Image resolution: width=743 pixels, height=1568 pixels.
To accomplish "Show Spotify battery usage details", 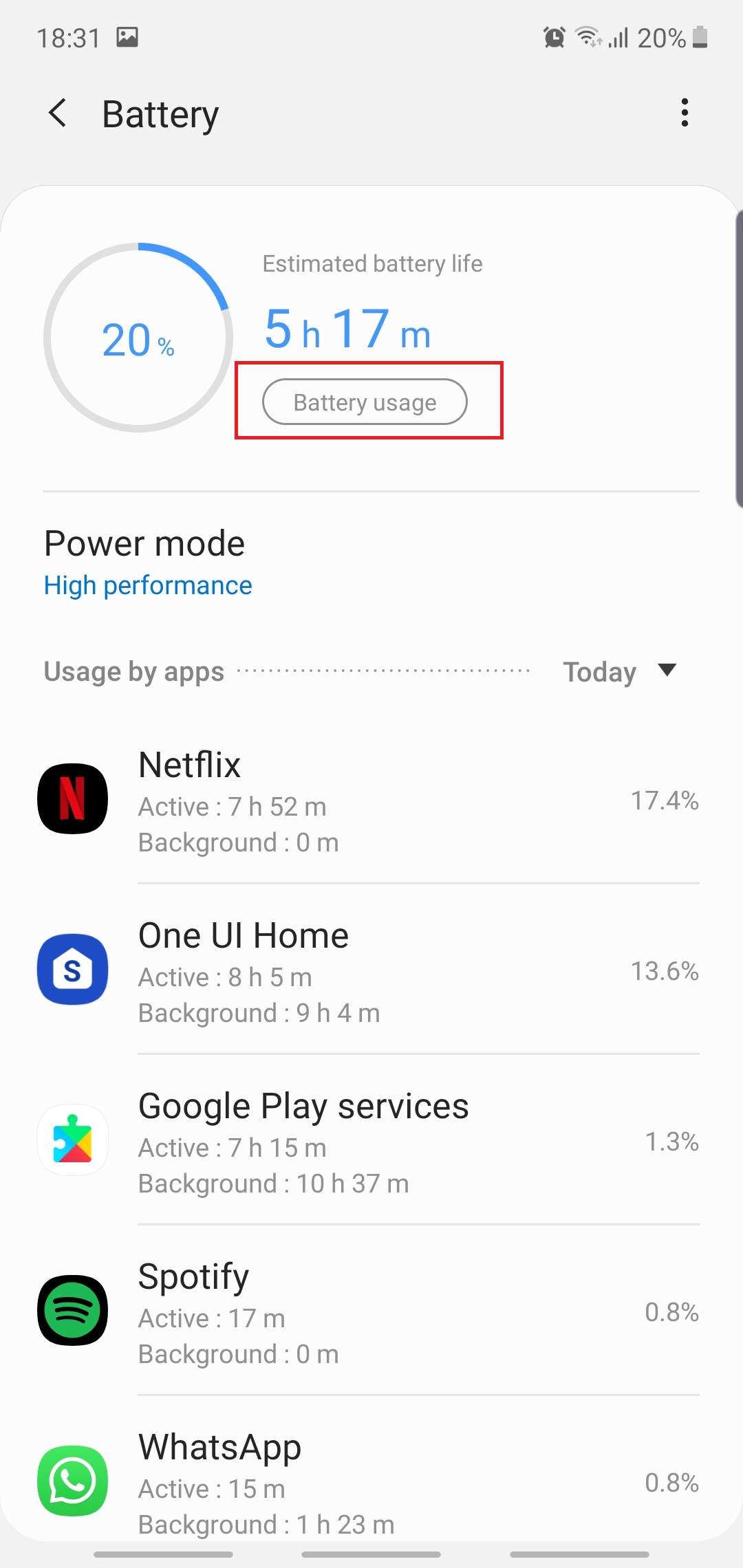I will [x=370, y=1312].
